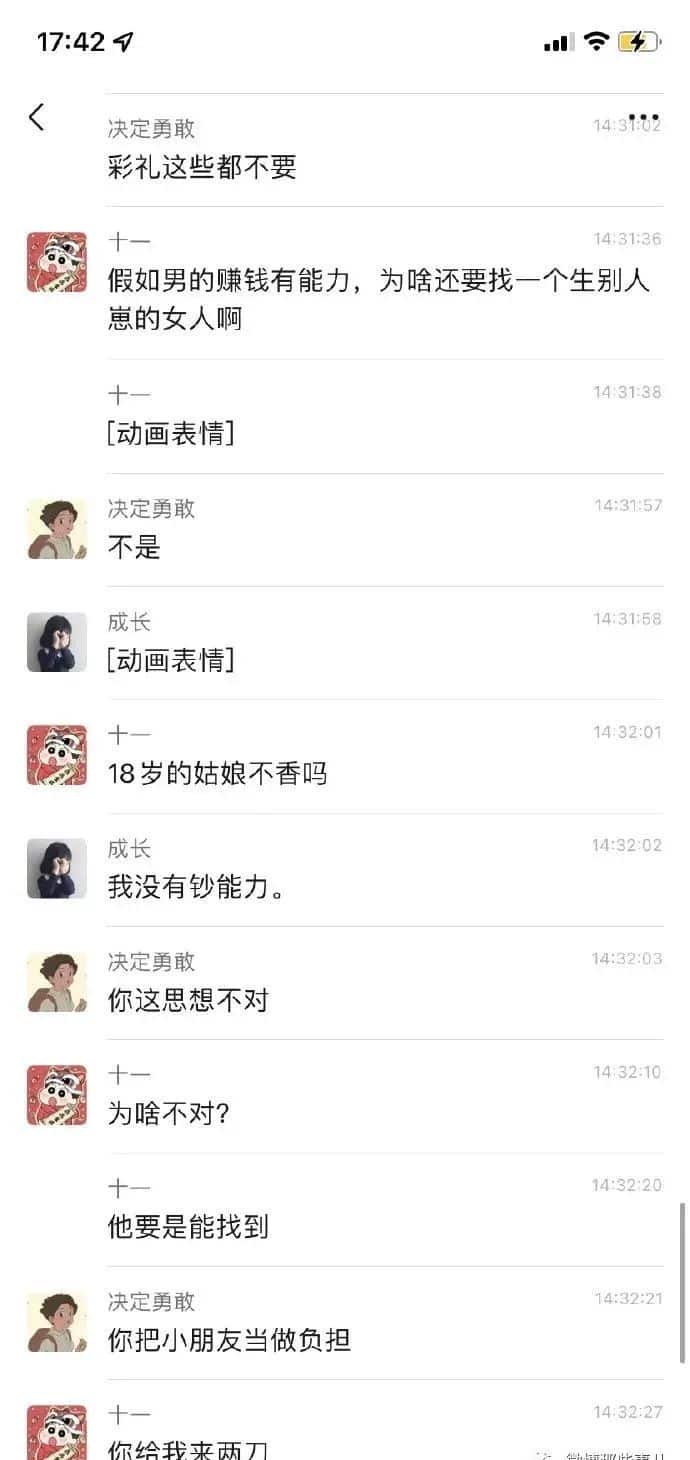The height and width of the screenshot is (1460, 690).
Task: Select the message 你这思想不对
Action: pyautogui.click(x=188, y=1000)
